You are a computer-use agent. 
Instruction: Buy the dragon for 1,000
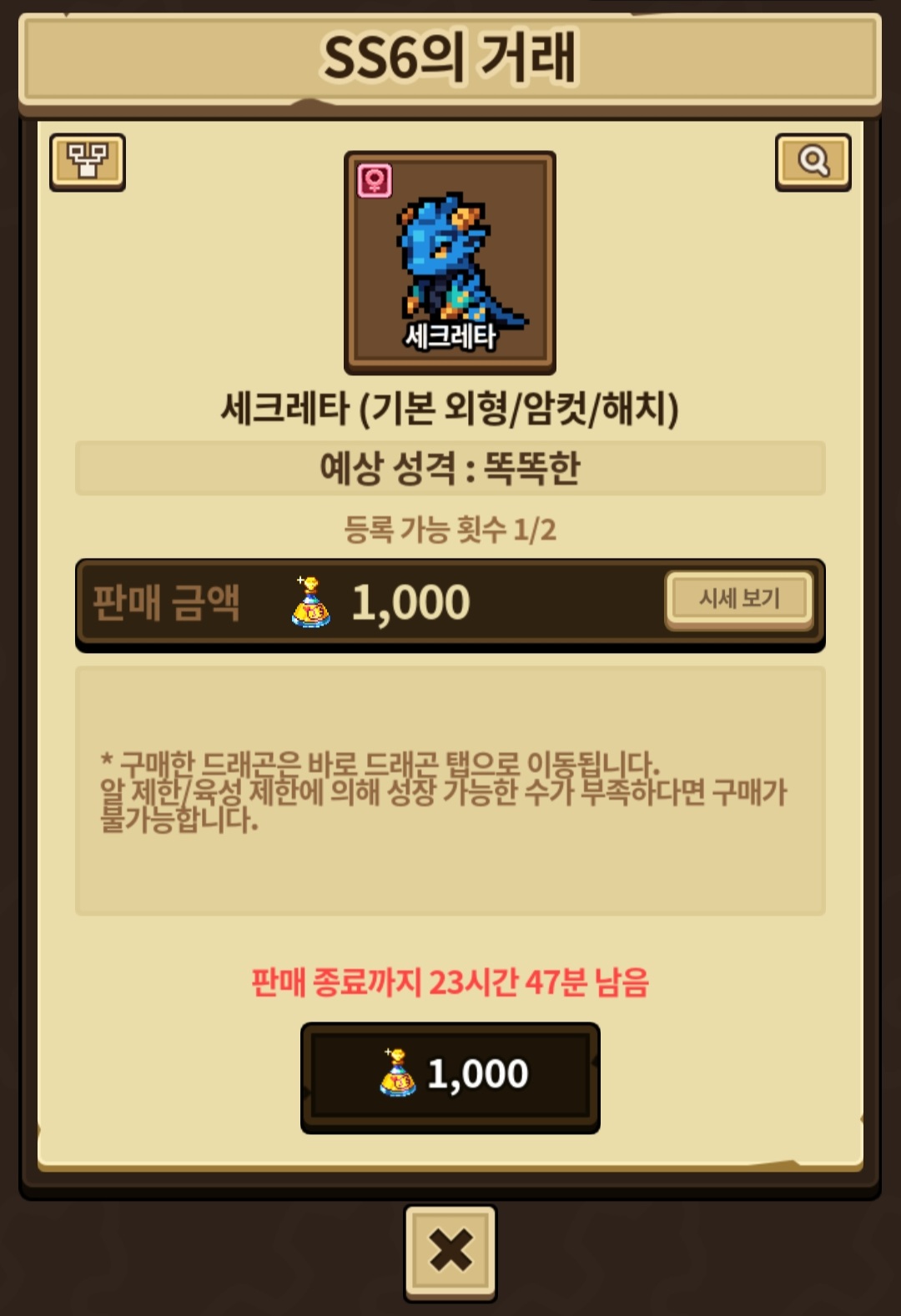point(450,1076)
